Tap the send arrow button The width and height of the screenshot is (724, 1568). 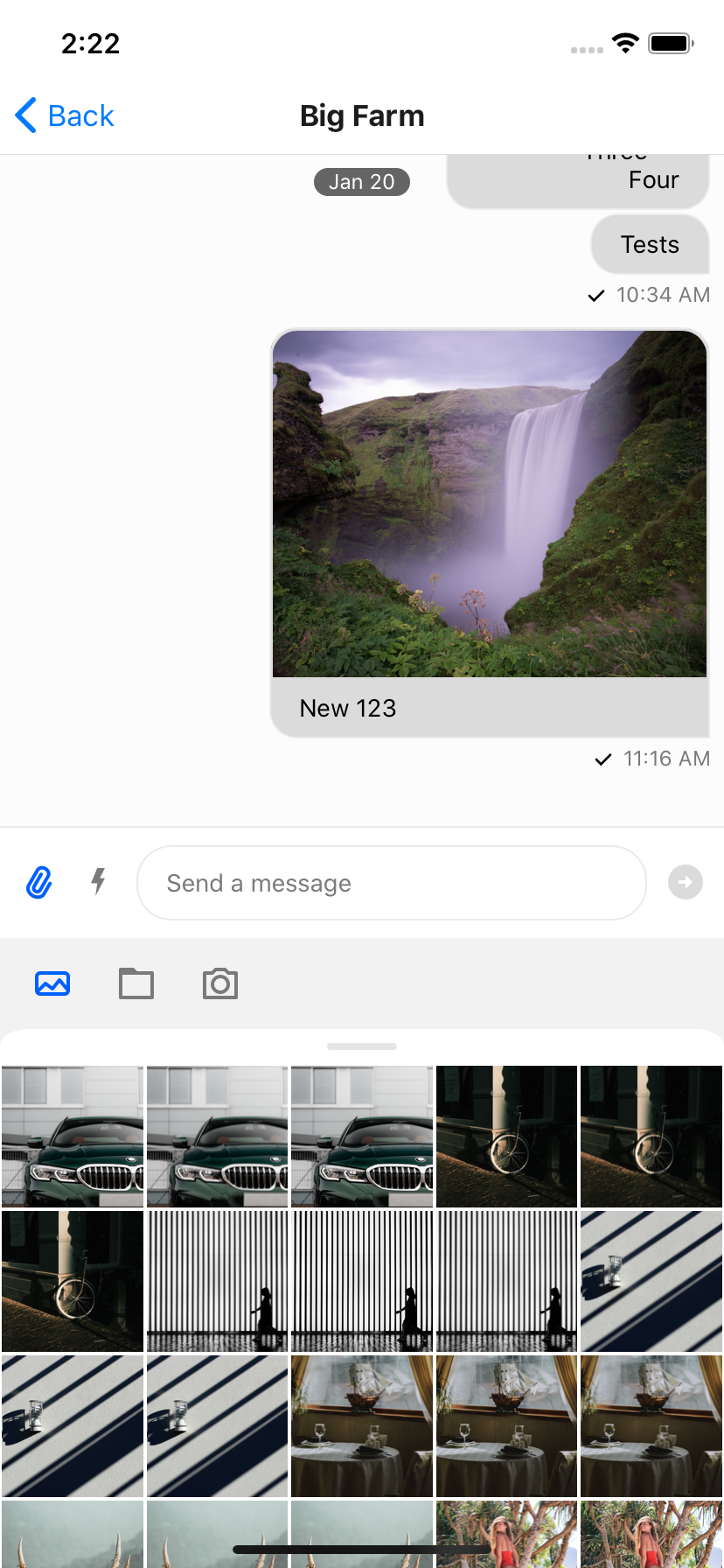click(685, 882)
